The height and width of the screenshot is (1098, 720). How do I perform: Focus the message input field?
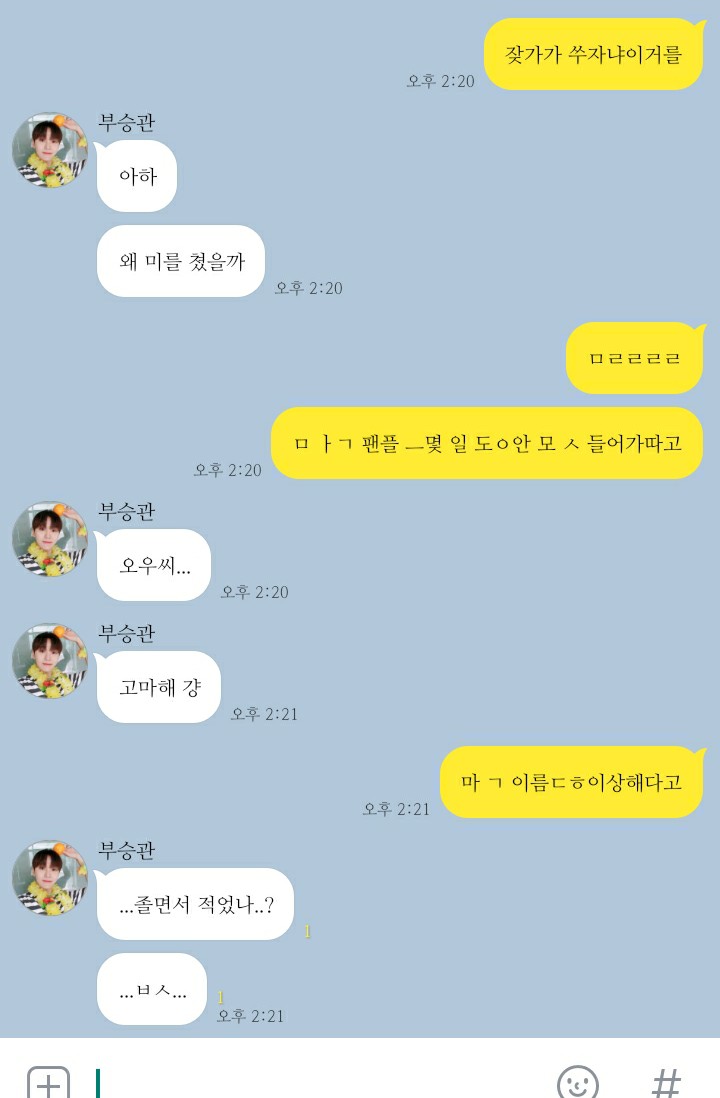(320, 1083)
